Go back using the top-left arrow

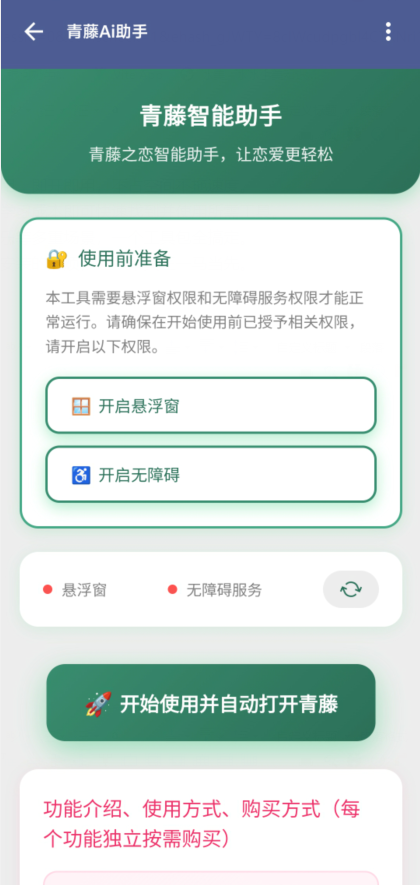(33, 32)
